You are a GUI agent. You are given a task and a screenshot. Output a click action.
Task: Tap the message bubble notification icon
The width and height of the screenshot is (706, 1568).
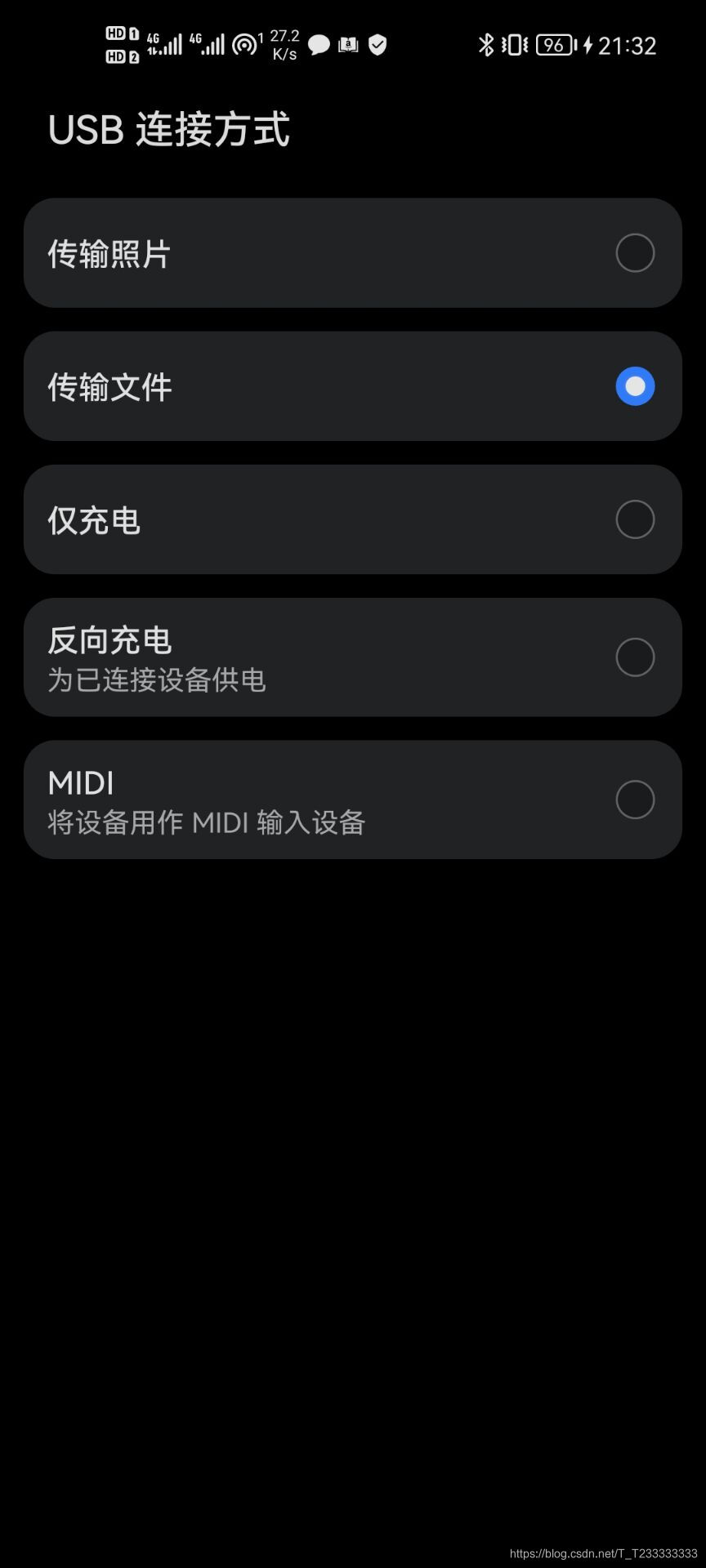(x=319, y=45)
